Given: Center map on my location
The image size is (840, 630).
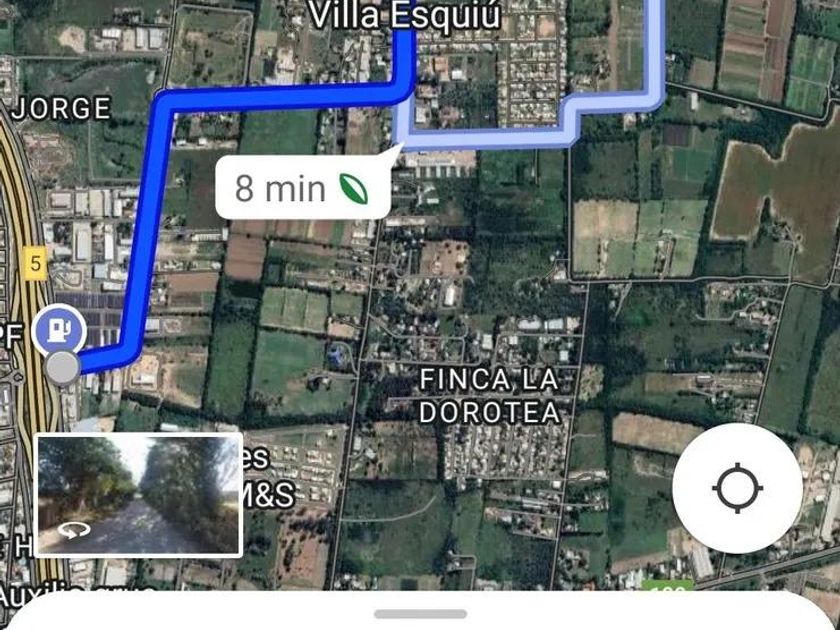Looking at the screenshot, I should point(737,488).
